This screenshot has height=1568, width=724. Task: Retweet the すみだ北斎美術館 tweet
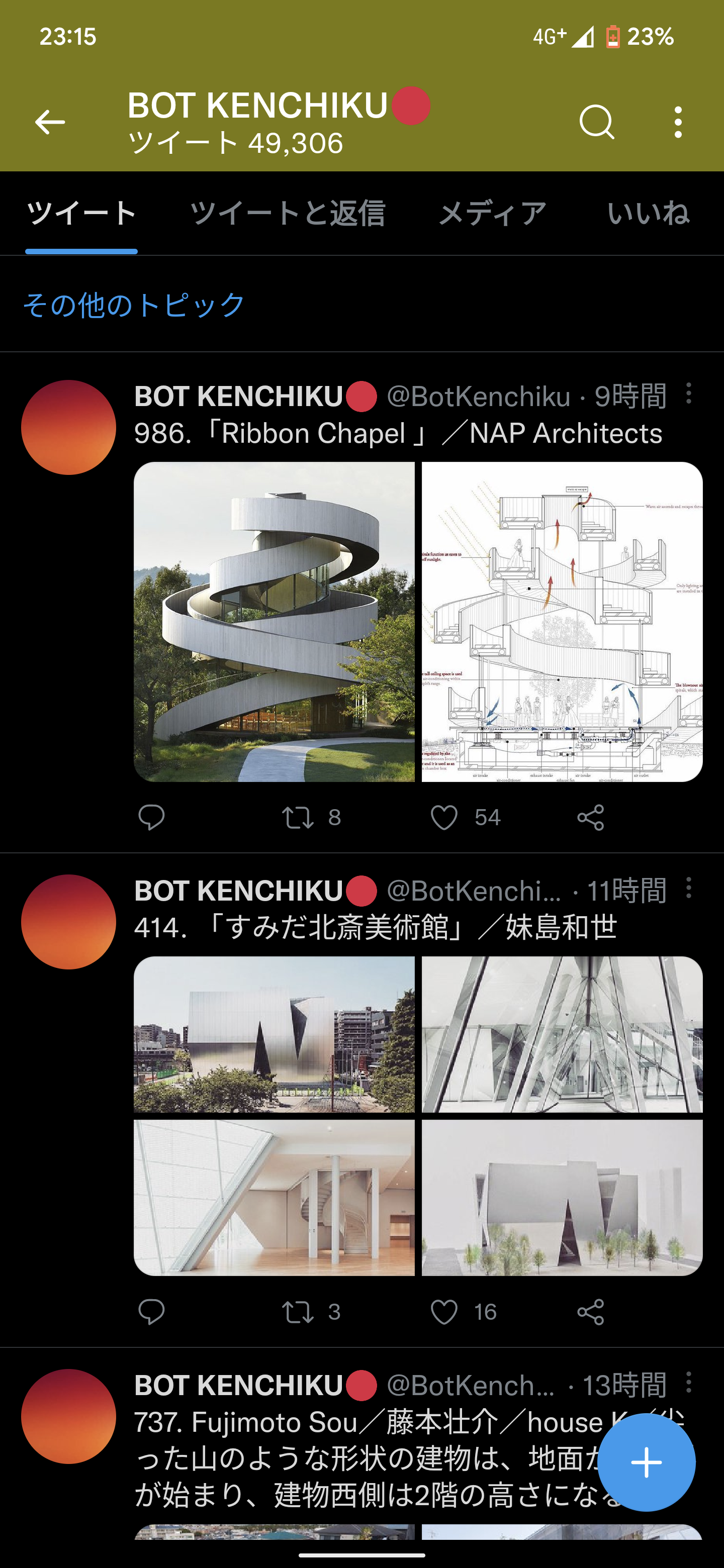point(298,1312)
